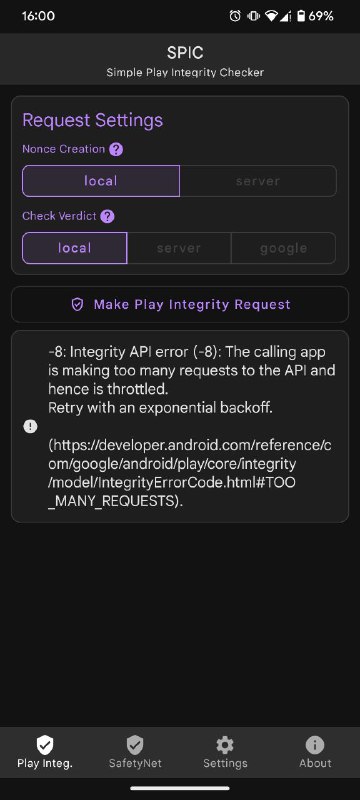The image size is (360, 800).
Task: Select local for Nonce Creation
Action: 101,181
